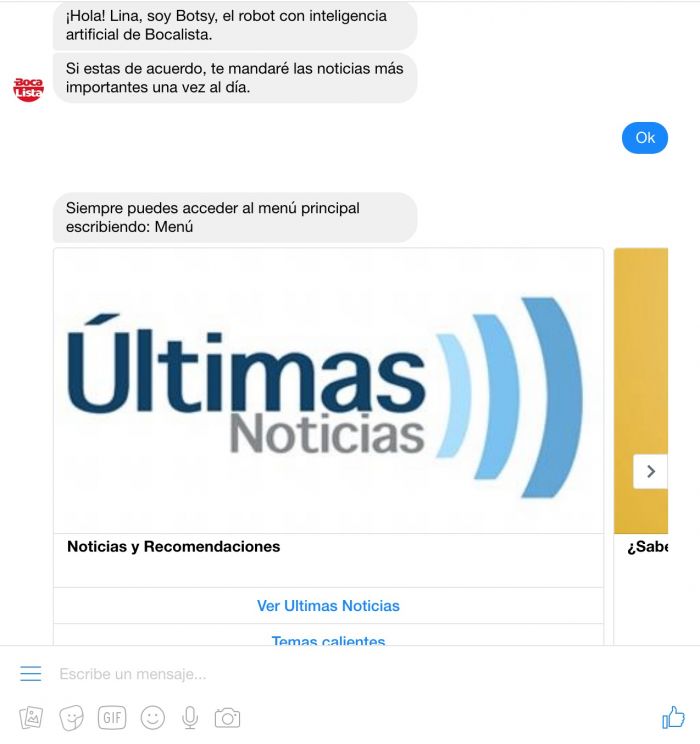Open the BocaLista profile avatar
The image size is (700, 744).
28,89
